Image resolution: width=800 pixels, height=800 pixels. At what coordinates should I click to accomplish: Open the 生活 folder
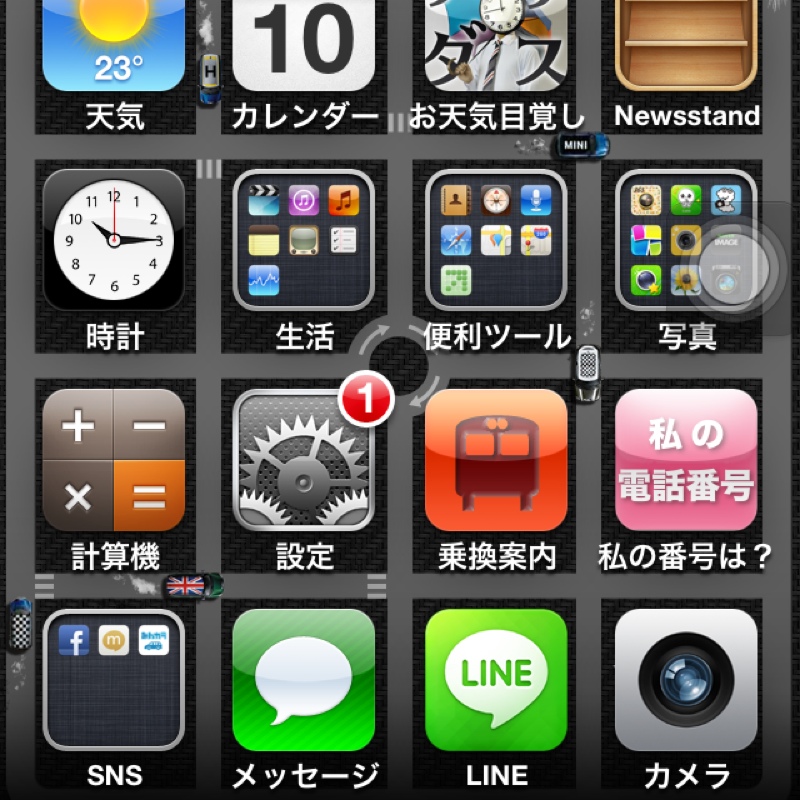click(304, 240)
